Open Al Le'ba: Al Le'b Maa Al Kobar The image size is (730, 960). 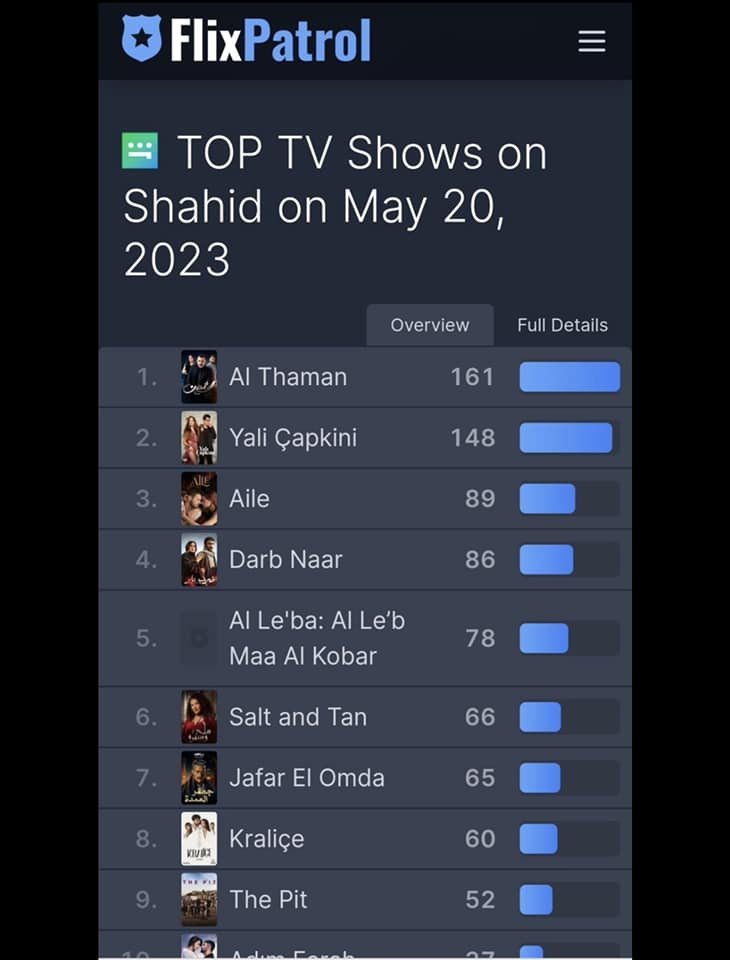(316, 638)
